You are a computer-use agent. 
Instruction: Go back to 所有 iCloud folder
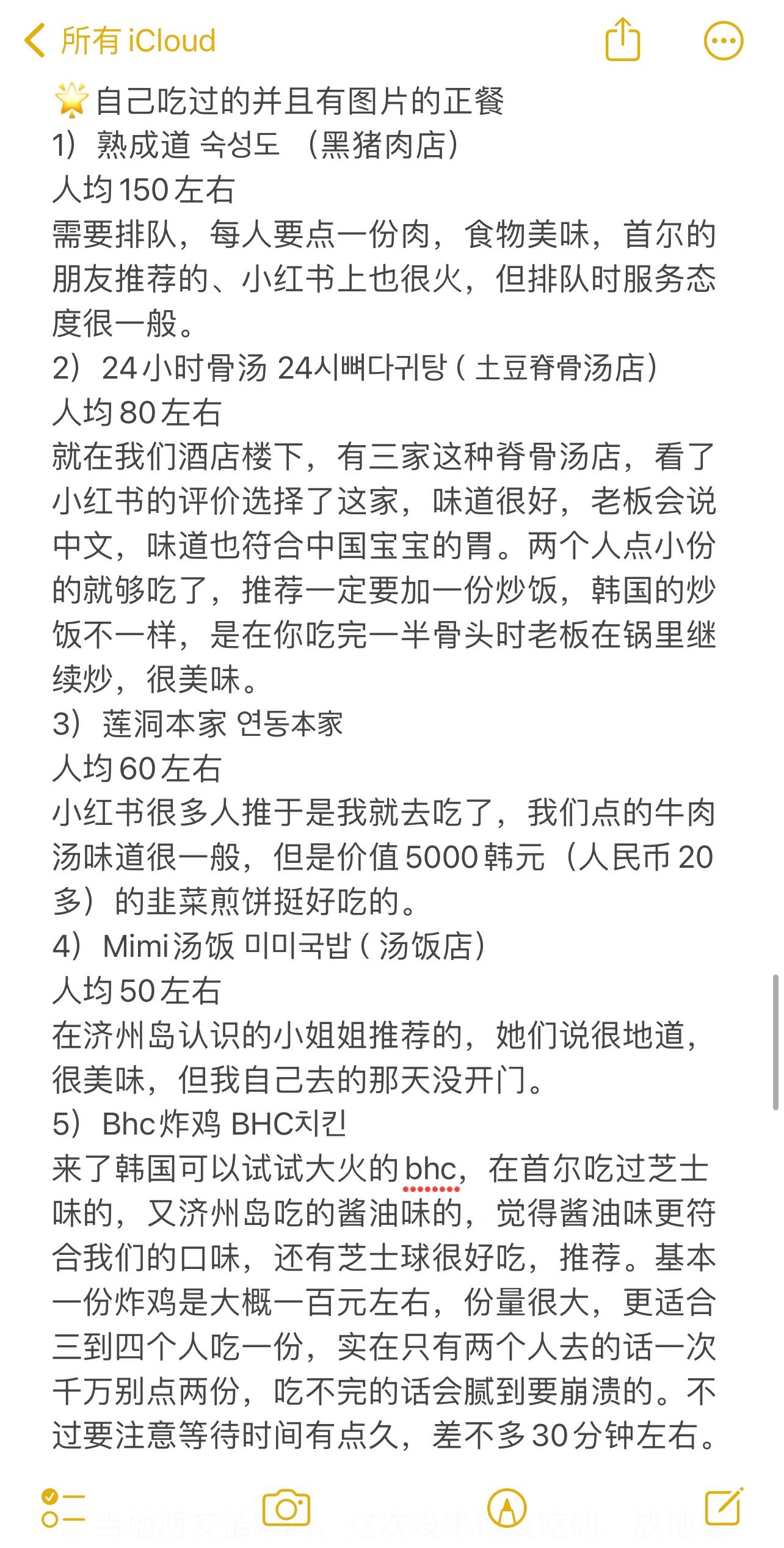click(x=120, y=41)
